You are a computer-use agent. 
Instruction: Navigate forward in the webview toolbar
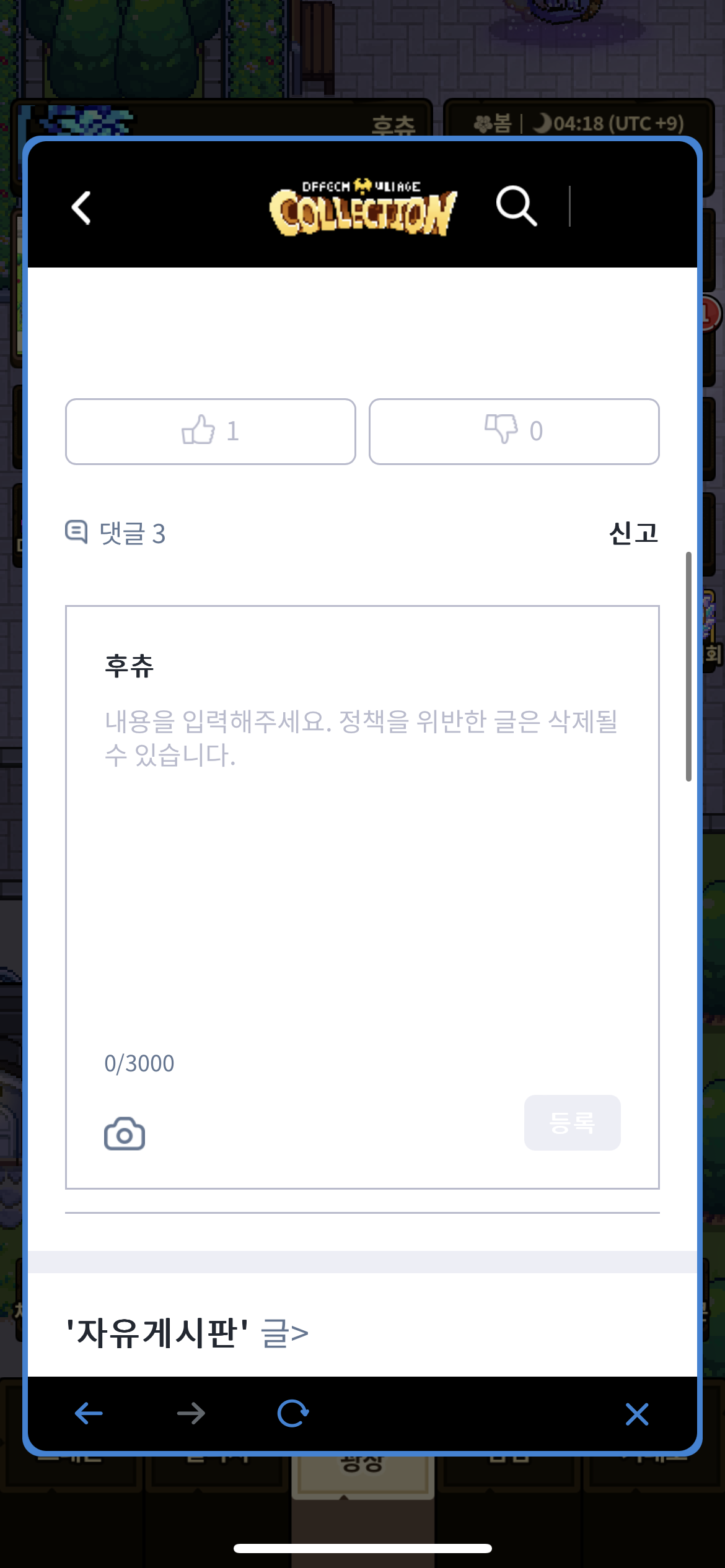click(x=191, y=1413)
